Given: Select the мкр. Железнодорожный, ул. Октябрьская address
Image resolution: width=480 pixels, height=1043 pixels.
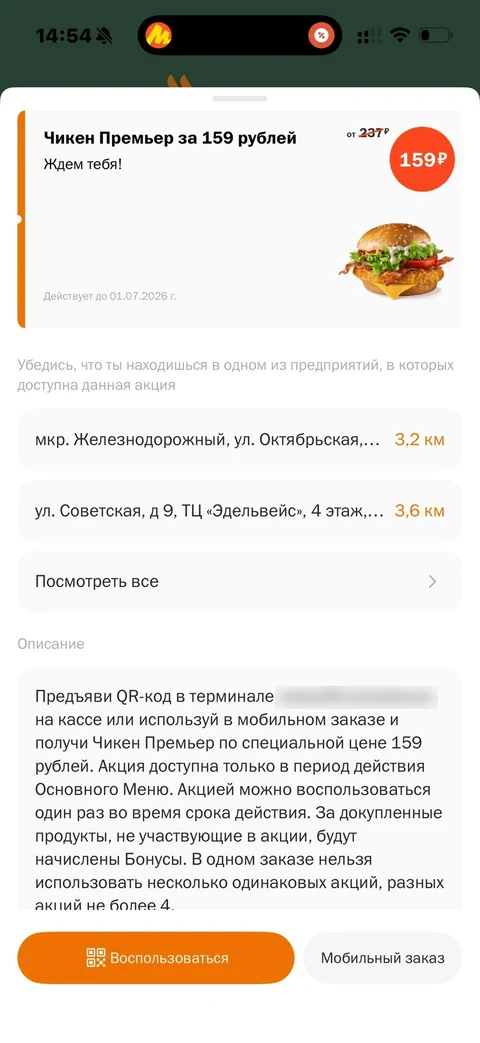Looking at the screenshot, I should (x=239, y=440).
